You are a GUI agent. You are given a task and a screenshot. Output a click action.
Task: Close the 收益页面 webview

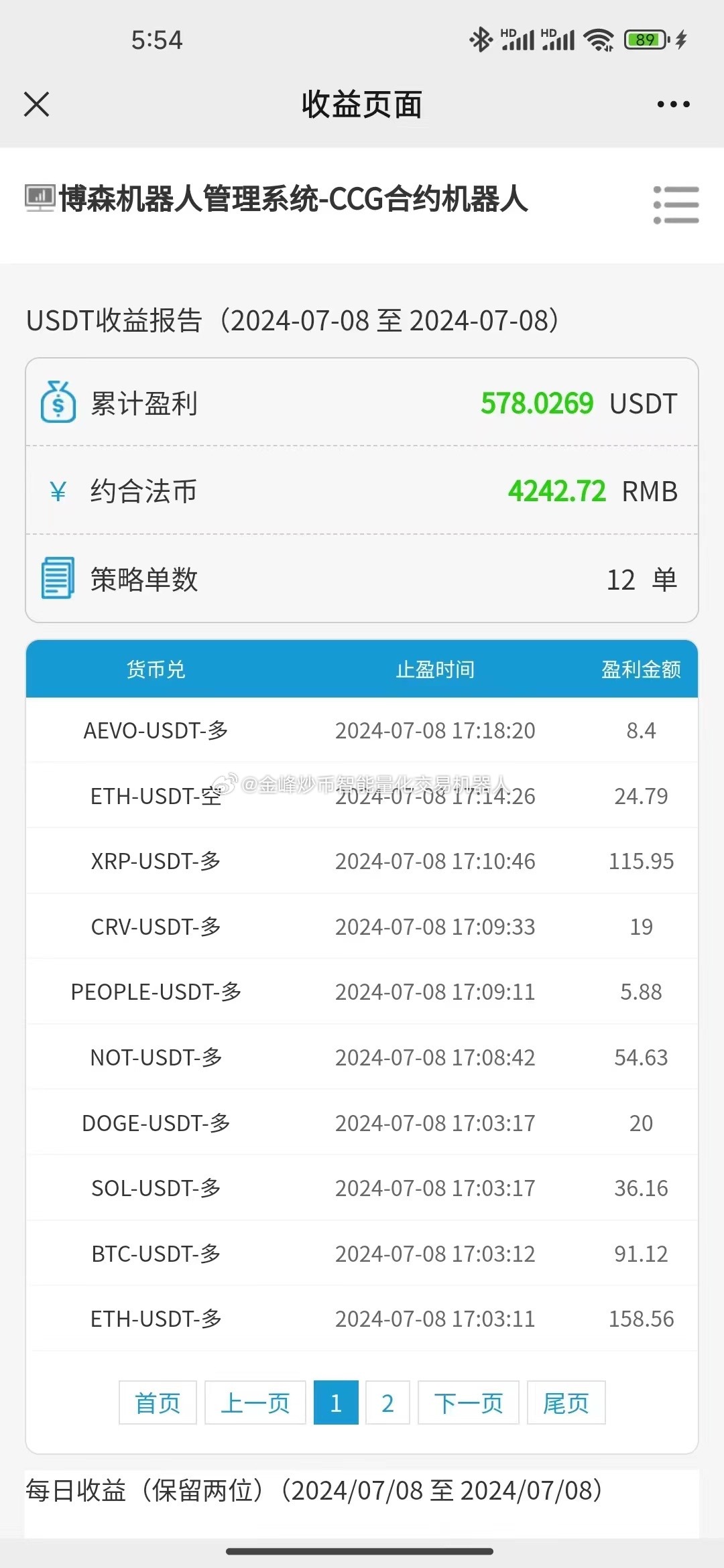coord(37,105)
